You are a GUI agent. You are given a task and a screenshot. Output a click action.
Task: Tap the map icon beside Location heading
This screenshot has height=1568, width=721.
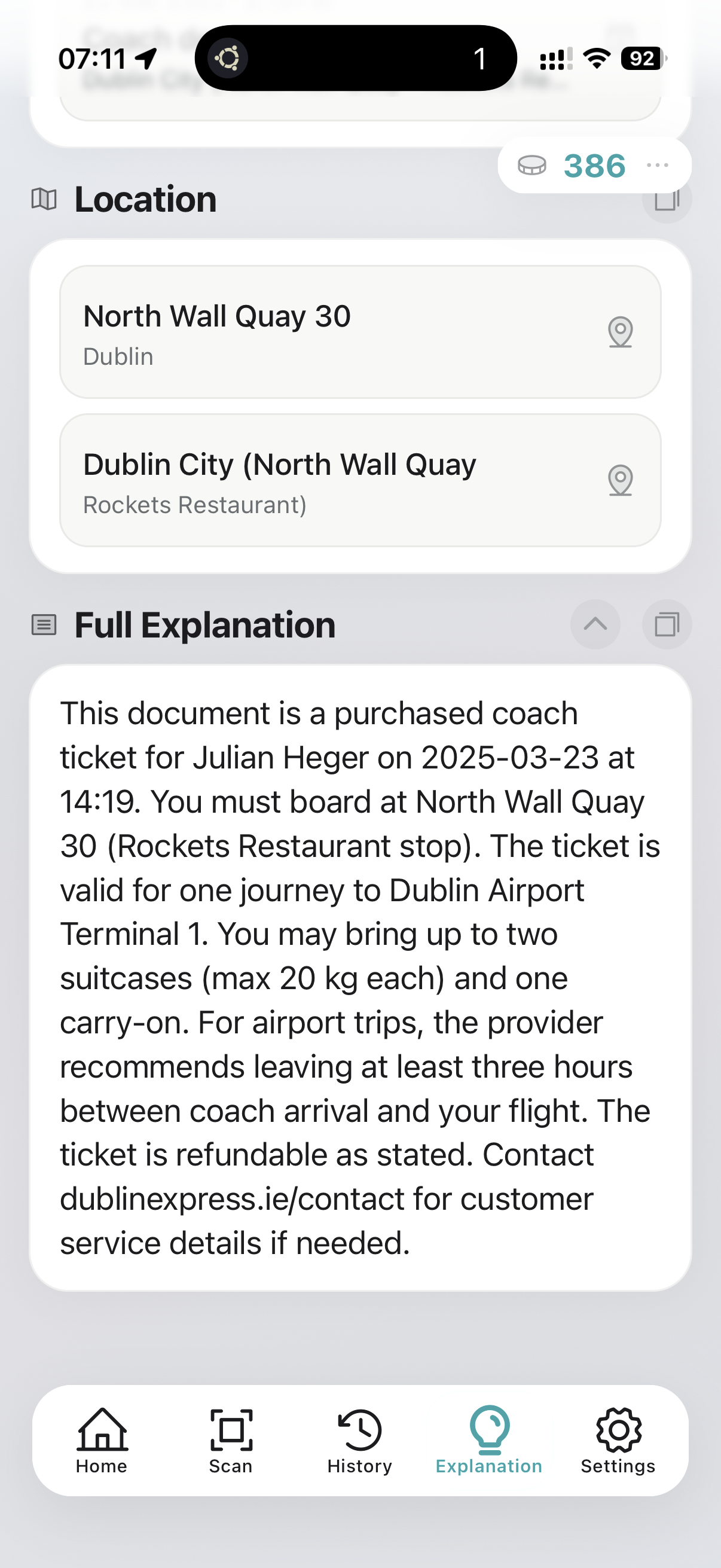[x=44, y=198]
